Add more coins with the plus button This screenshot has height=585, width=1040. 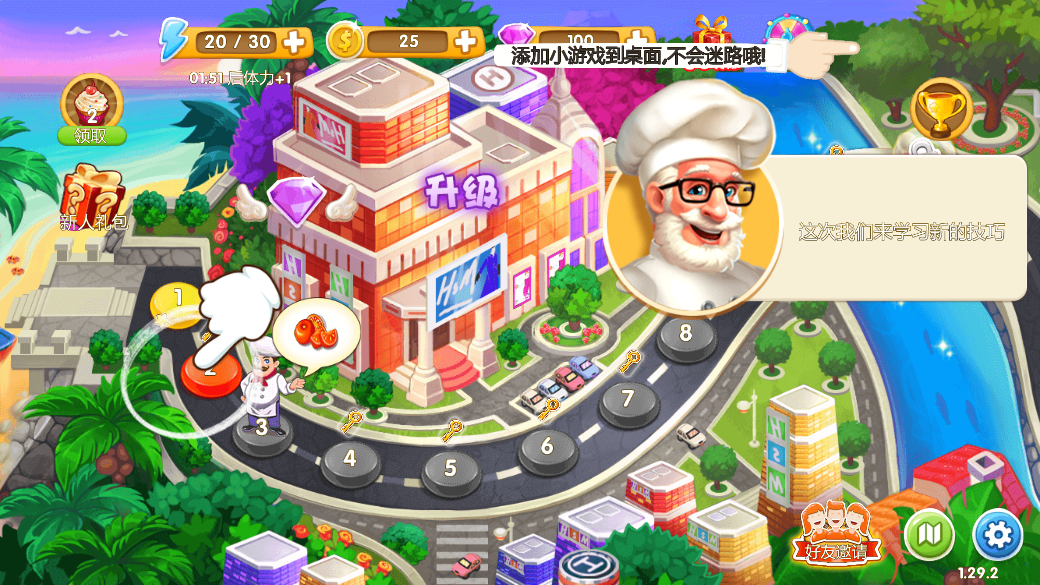tap(465, 42)
